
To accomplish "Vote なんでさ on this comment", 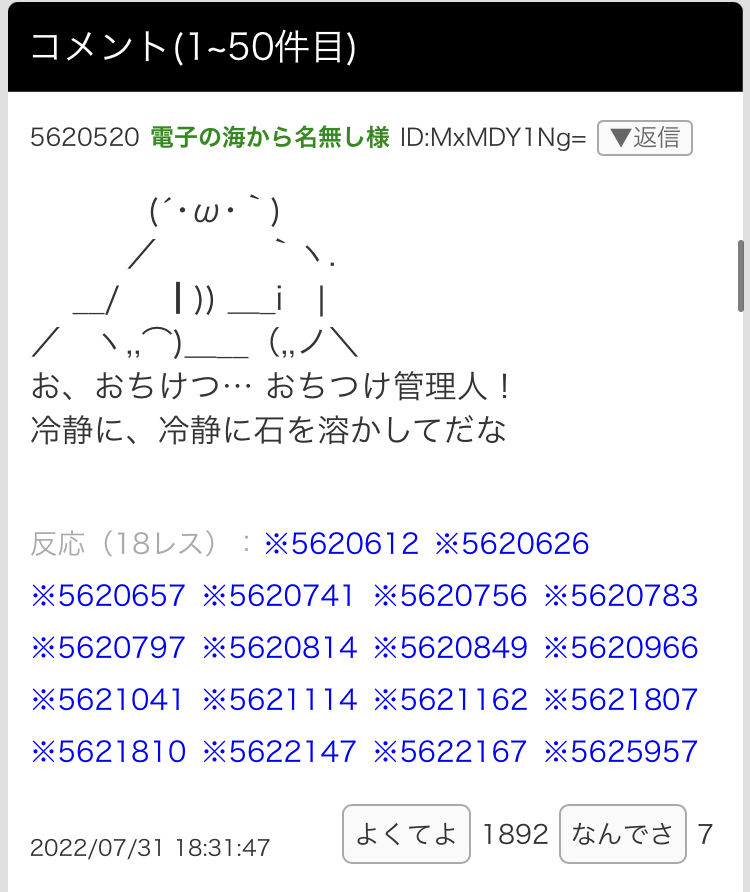I will [x=623, y=834].
